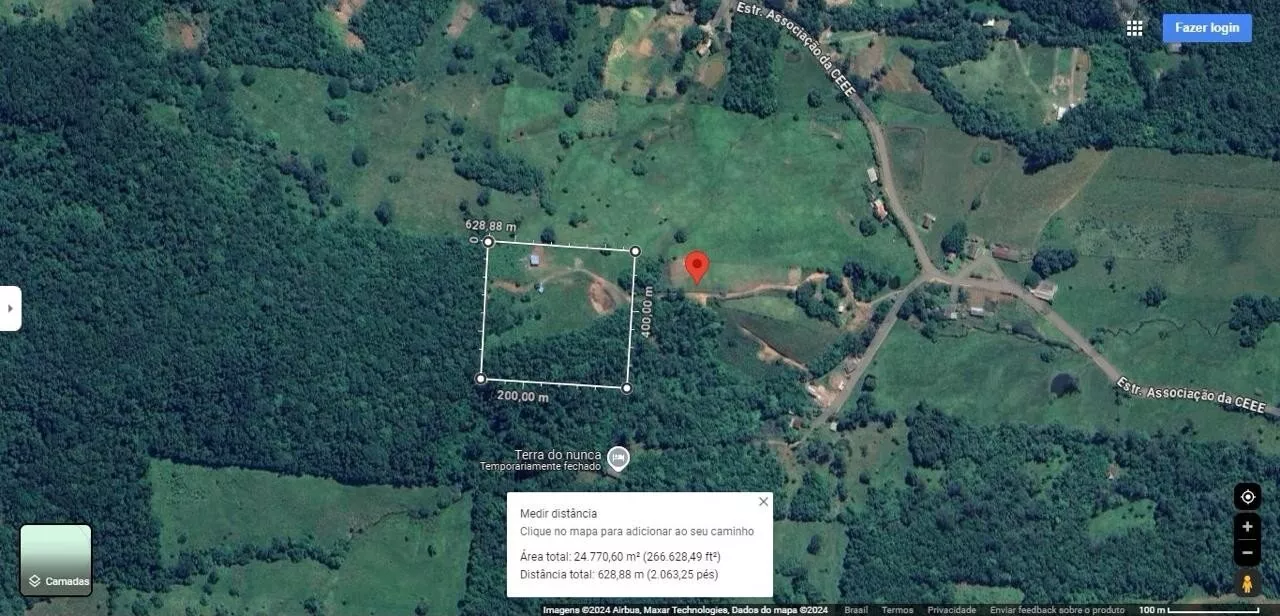Select the red dropped pin
Viewport: 1280px width, 616px height.
tap(696, 267)
